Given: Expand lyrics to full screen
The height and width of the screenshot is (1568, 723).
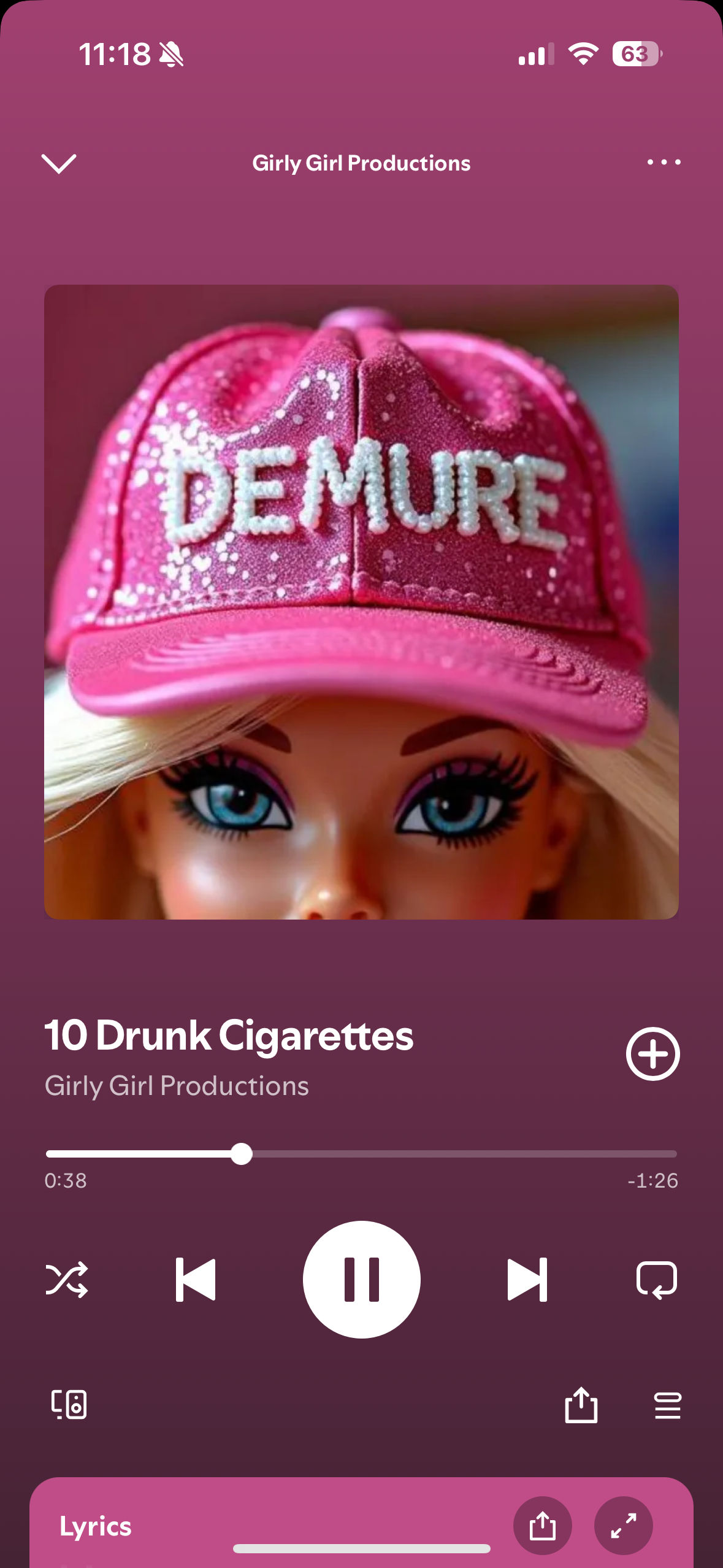Looking at the screenshot, I should pyautogui.click(x=623, y=1526).
